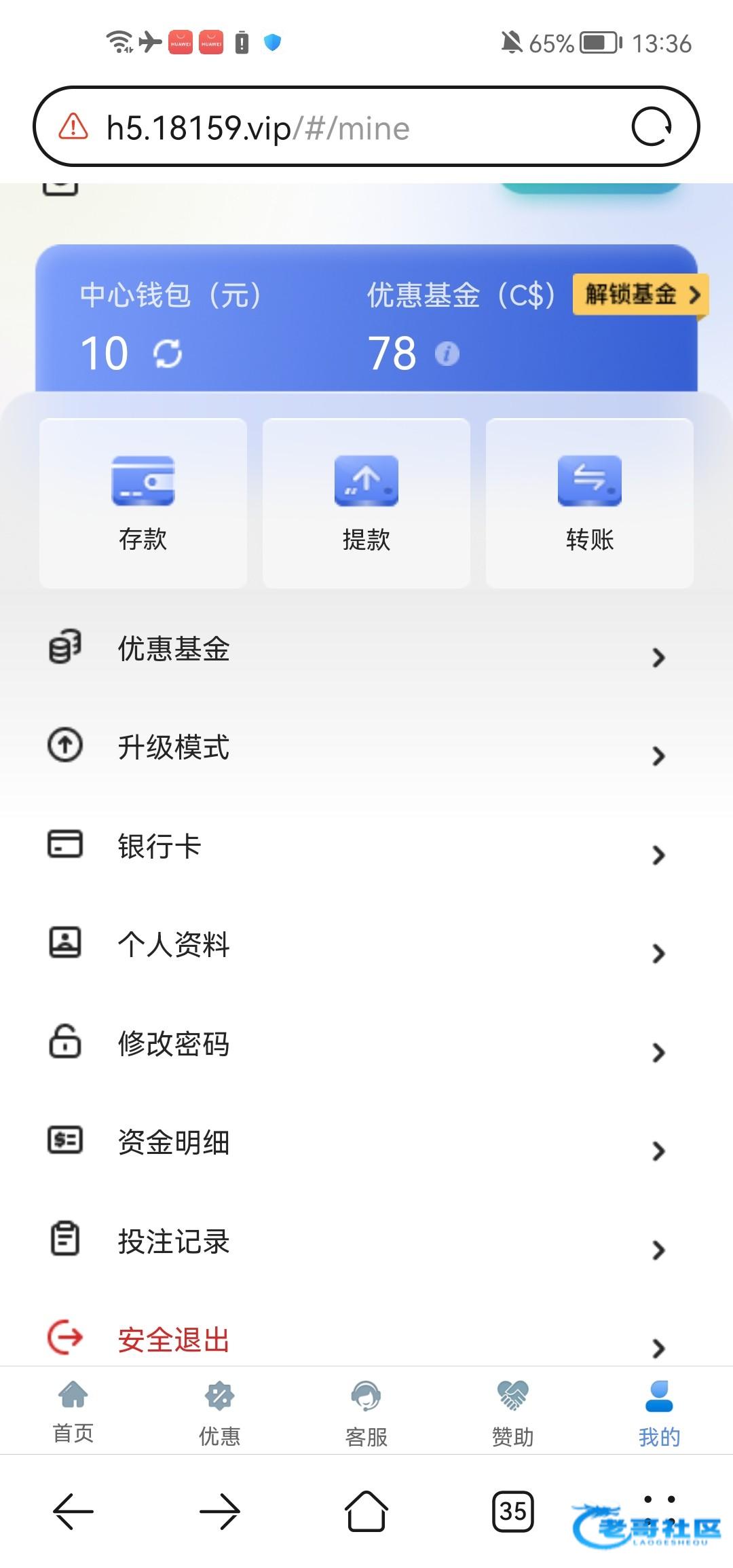Image resolution: width=733 pixels, height=1568 pixels.
Task: Open 转账 transfer
Action: click(x=590, y=503)
